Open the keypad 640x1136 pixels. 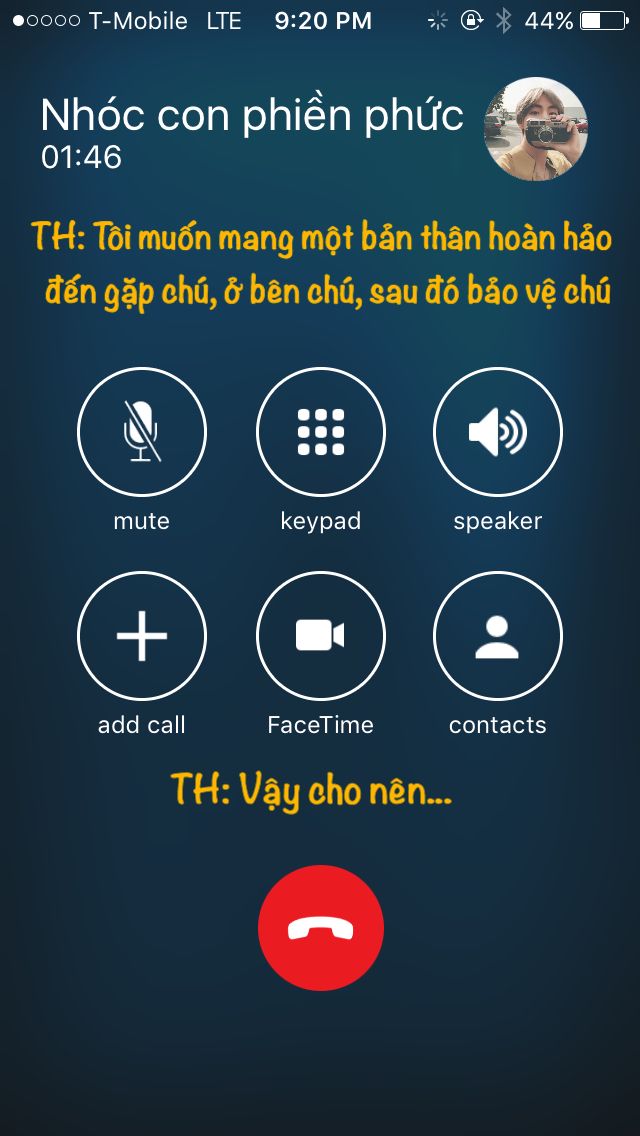click(320, 433)
